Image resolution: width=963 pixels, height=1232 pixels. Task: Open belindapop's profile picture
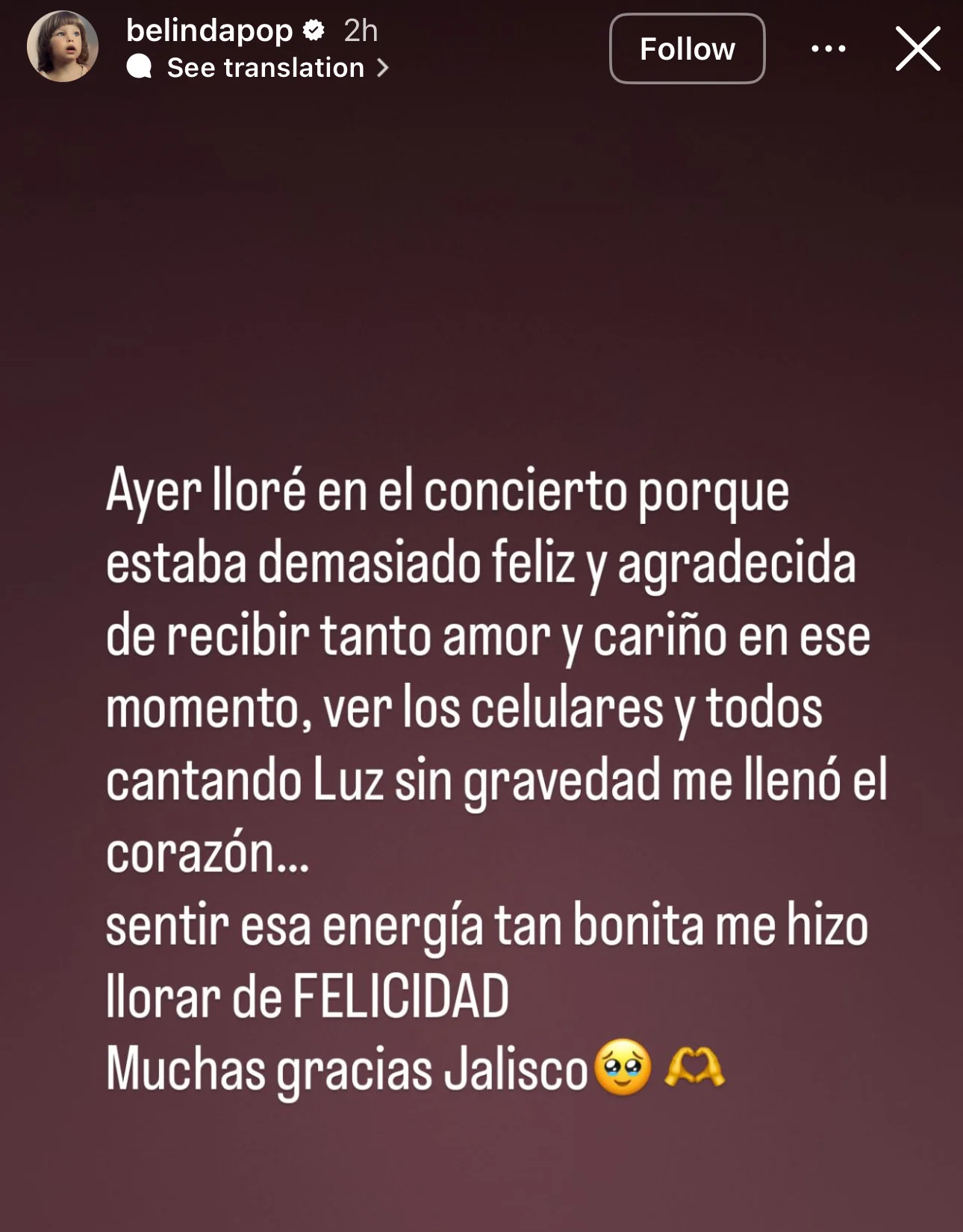[x=63, y=46]
